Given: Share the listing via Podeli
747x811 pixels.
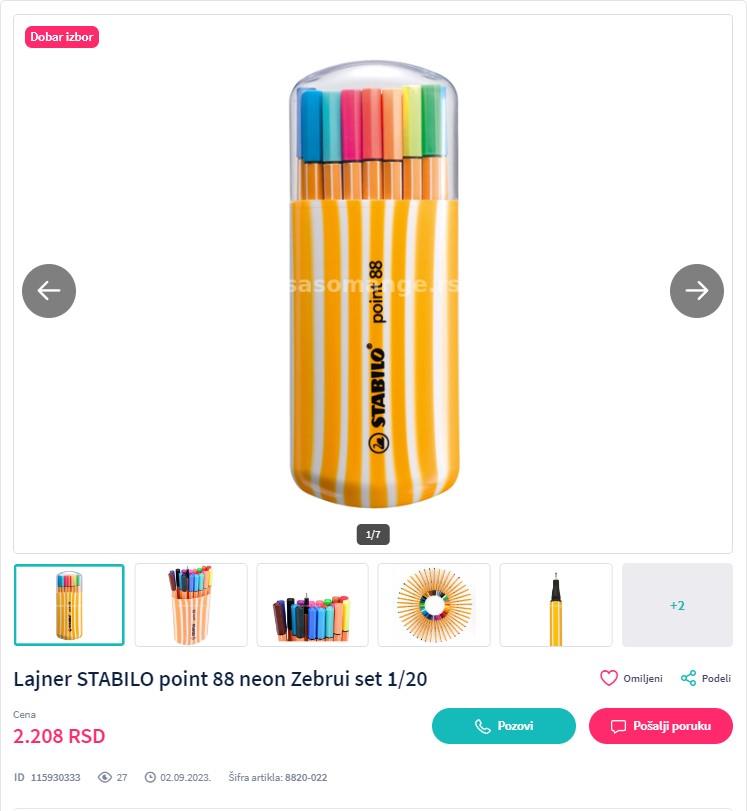Looking at the screenshot, I should 706,678.
